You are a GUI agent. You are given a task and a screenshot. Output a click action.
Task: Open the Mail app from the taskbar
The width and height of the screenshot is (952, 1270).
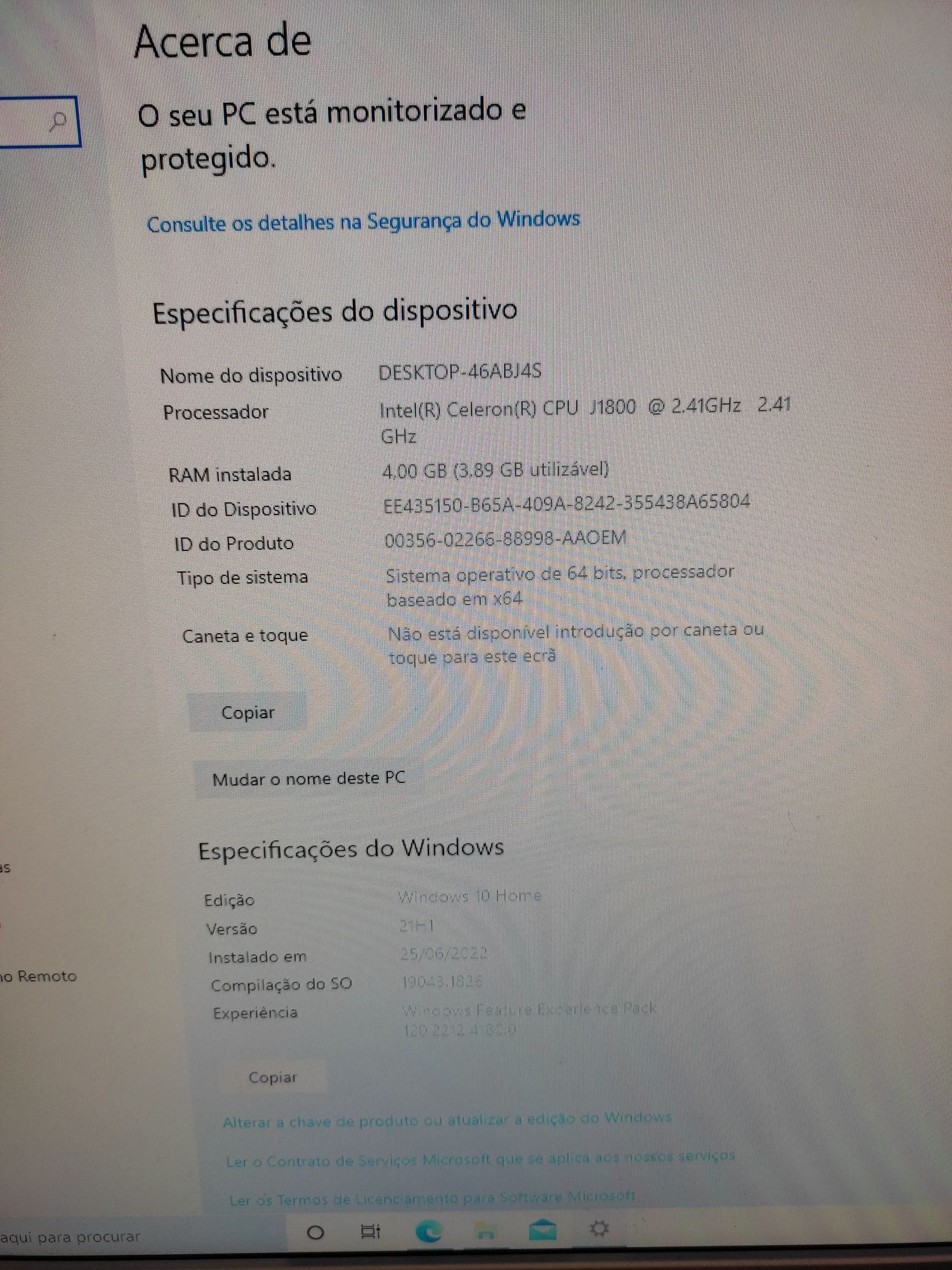pyautogui.click(x=543, y=1231)
